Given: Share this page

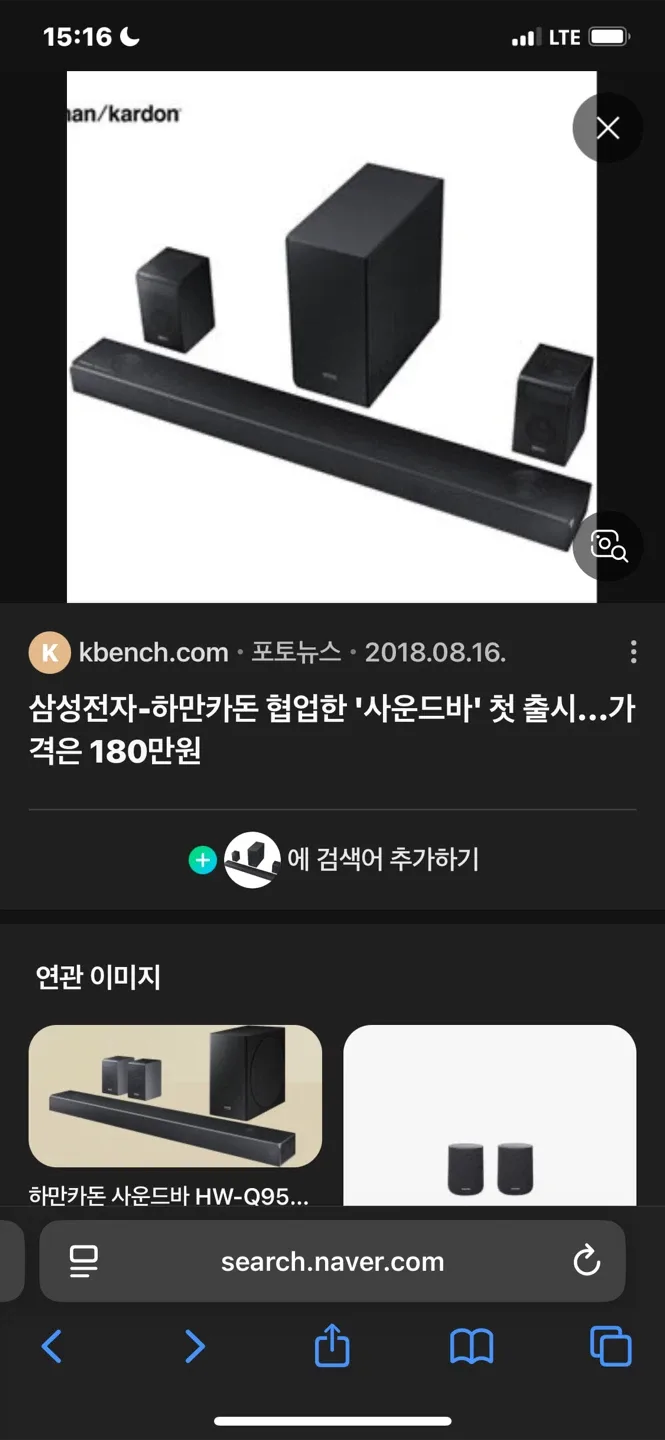Looking at the screenshot, I should pyautogui.click(x=332, y=1346).
